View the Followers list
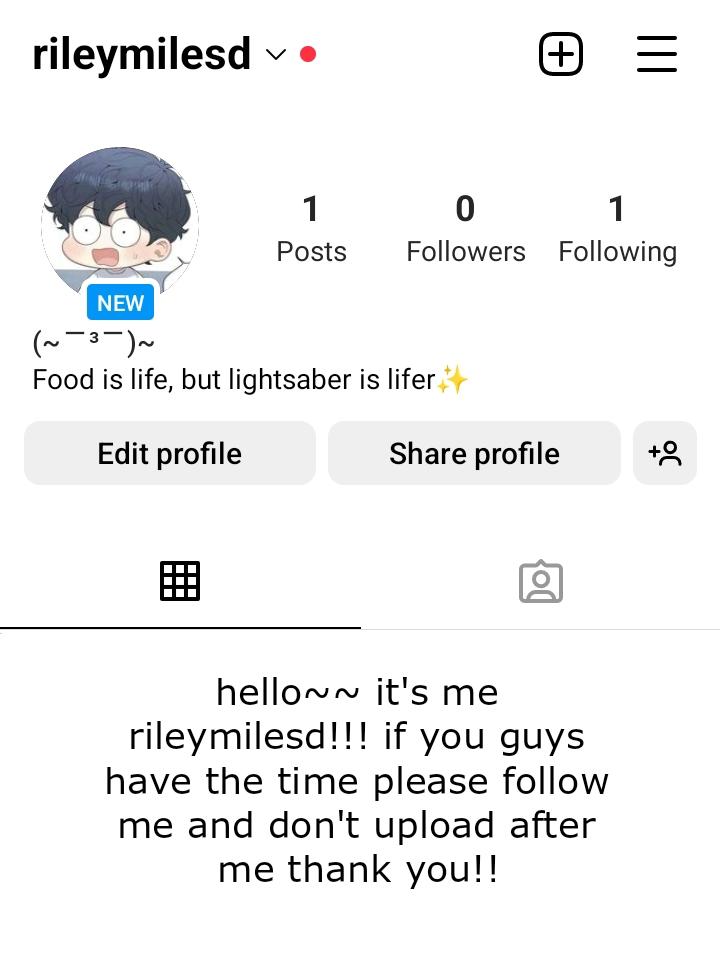 pyautogui.click(x=465, y=228)
